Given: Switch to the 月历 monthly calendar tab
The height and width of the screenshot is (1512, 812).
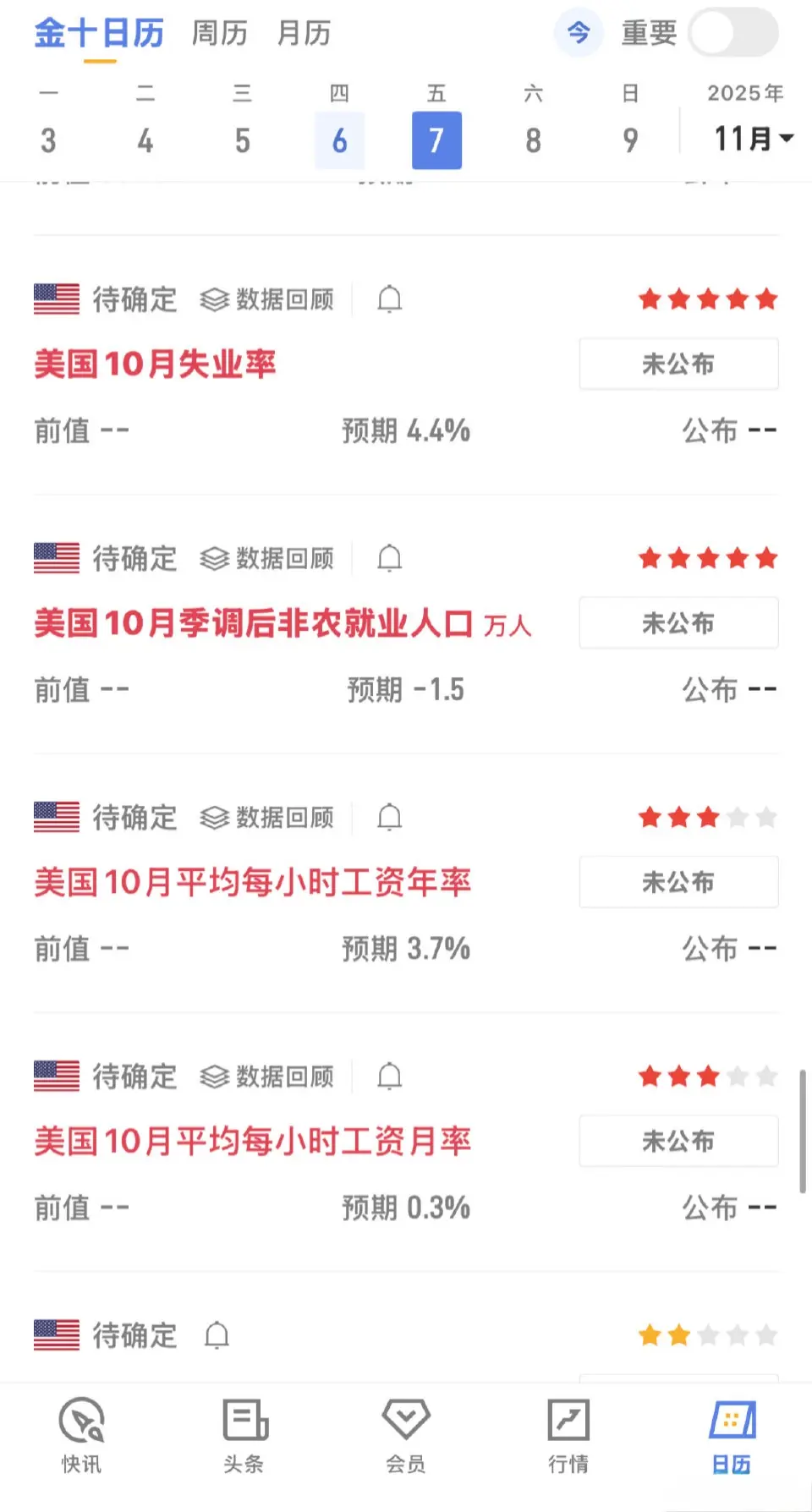Looking at the screenshot, I should click(304, 33).
